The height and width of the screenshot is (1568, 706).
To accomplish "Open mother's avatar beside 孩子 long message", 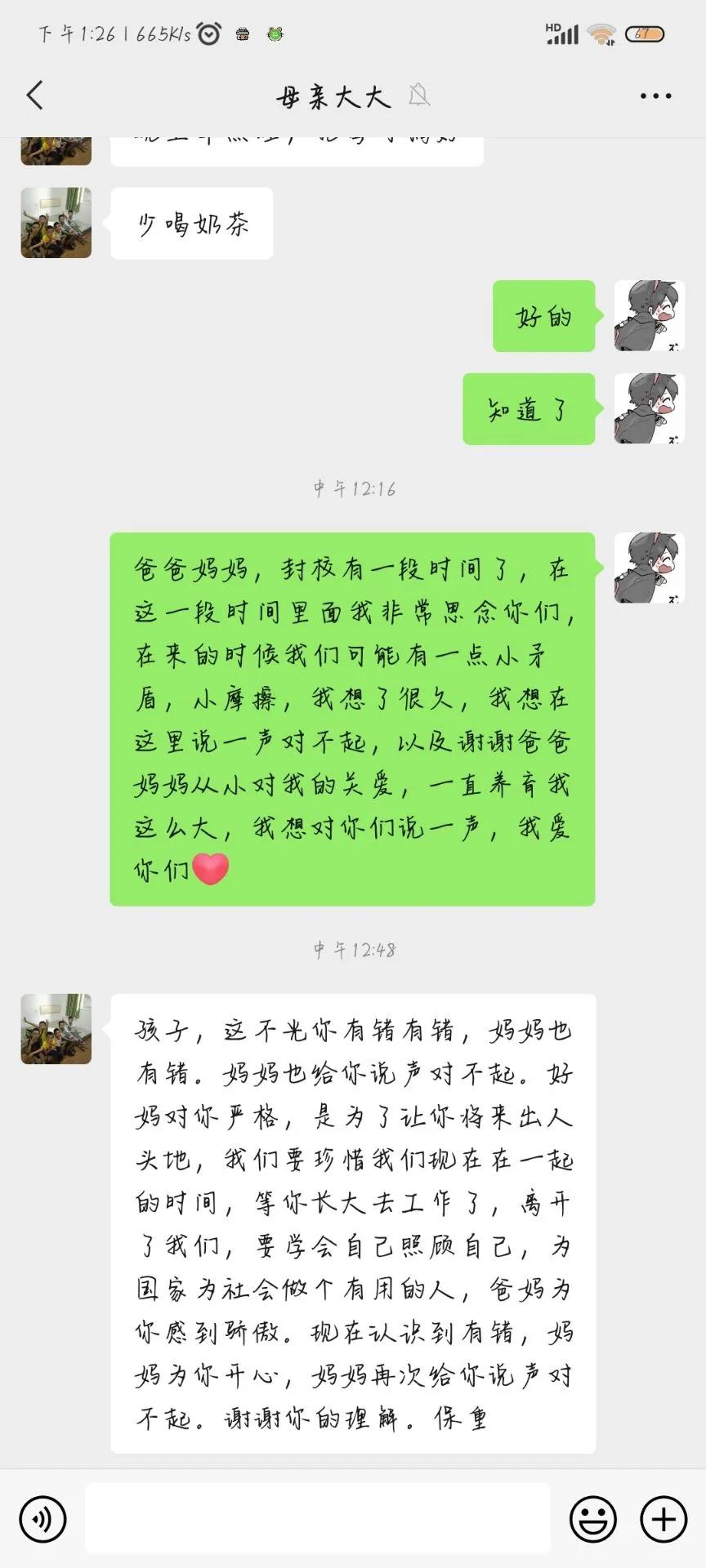I will [x=56, y=1029].
